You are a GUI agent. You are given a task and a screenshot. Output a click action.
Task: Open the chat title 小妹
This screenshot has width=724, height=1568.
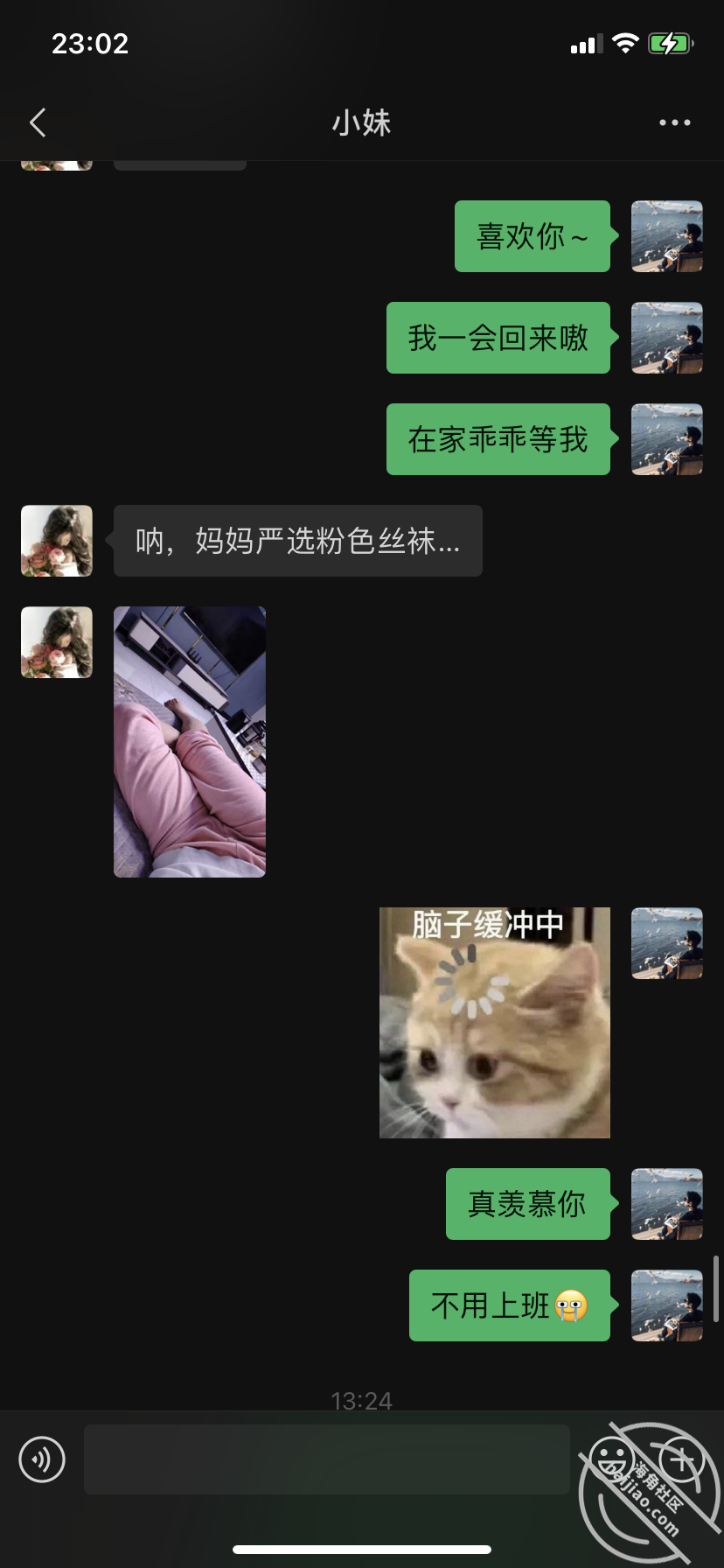[x=362, y=122]
